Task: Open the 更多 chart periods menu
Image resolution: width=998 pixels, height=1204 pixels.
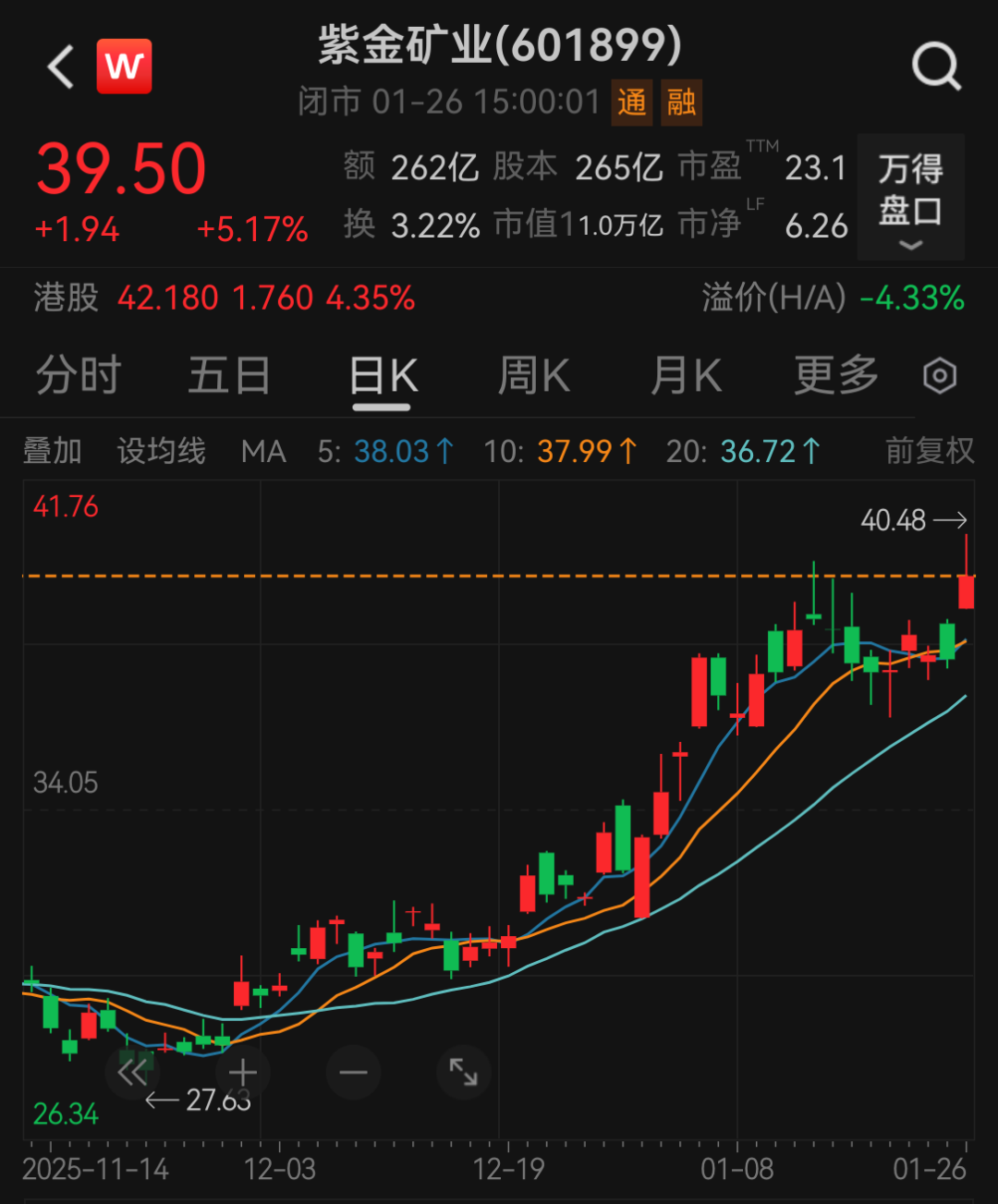Action: (x=836, y=376)
